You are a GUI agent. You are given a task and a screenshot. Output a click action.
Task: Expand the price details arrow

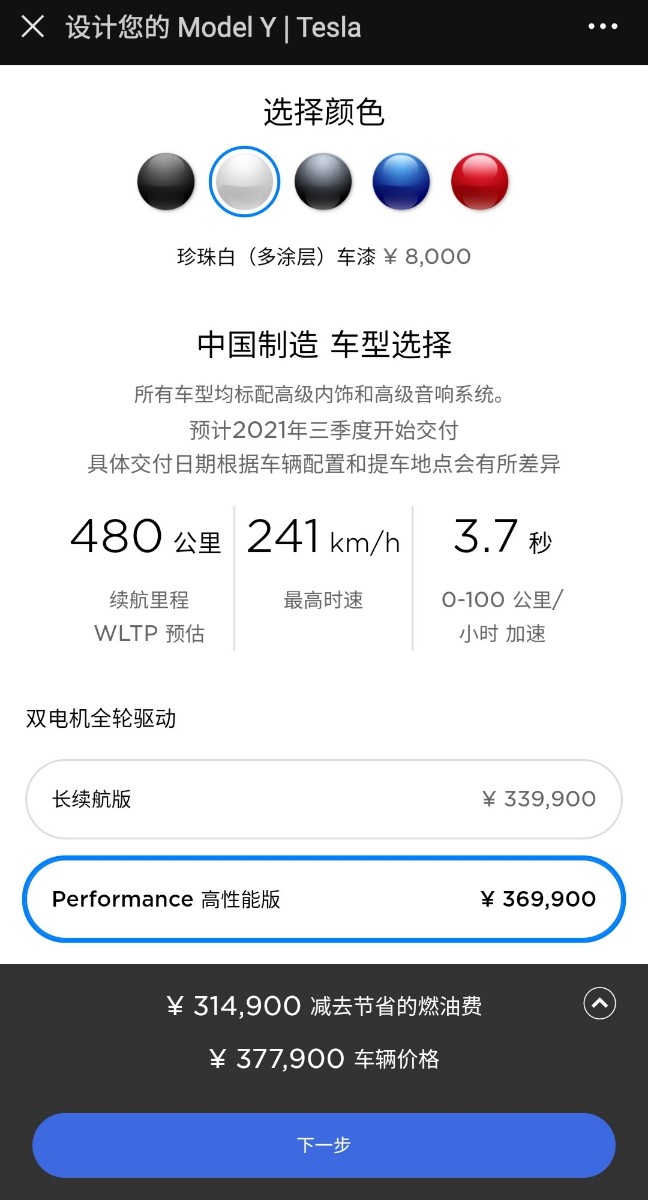click(x=600, y=1003)
